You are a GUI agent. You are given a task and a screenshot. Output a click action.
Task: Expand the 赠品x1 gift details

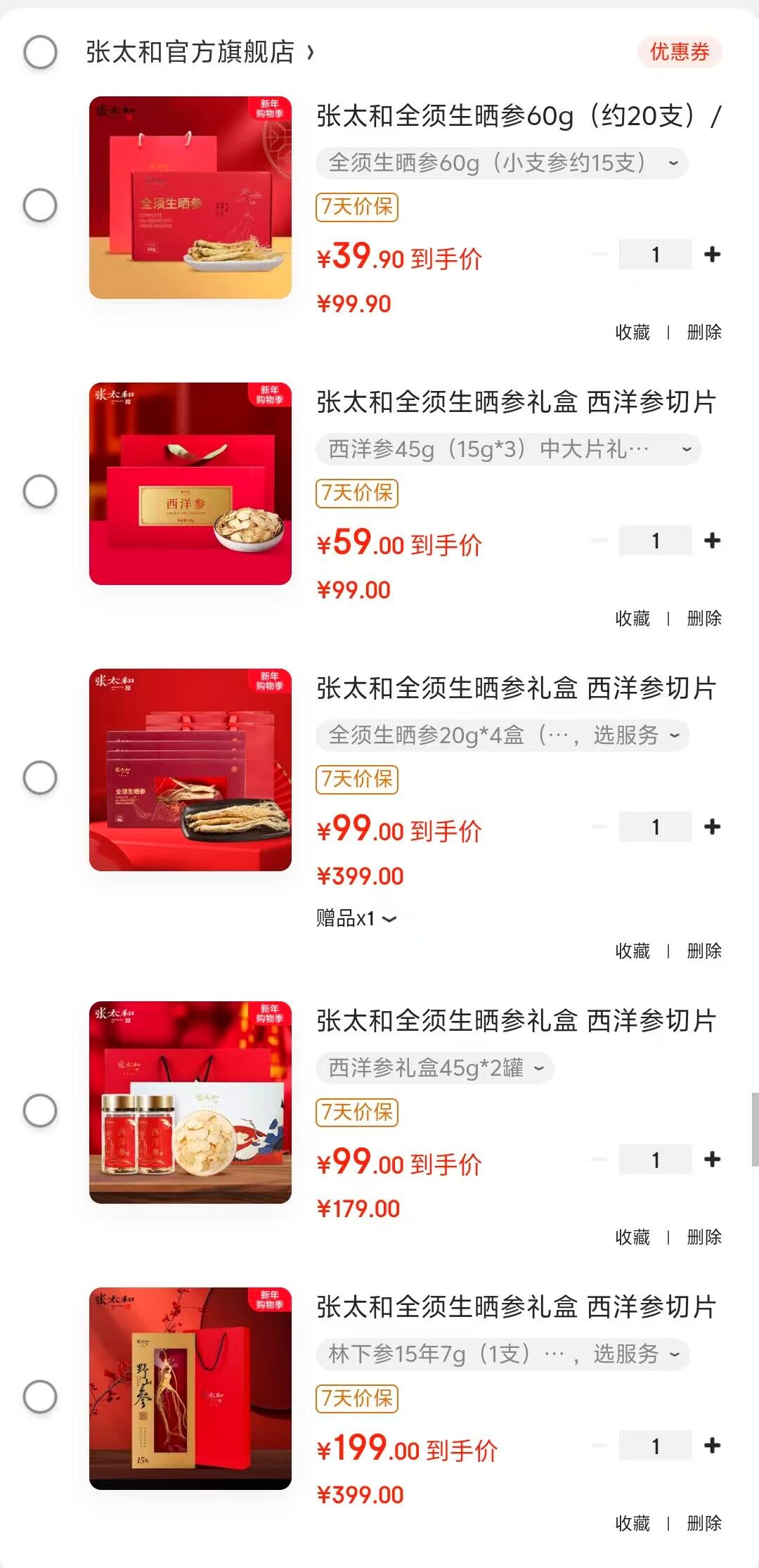click(356, 918)
